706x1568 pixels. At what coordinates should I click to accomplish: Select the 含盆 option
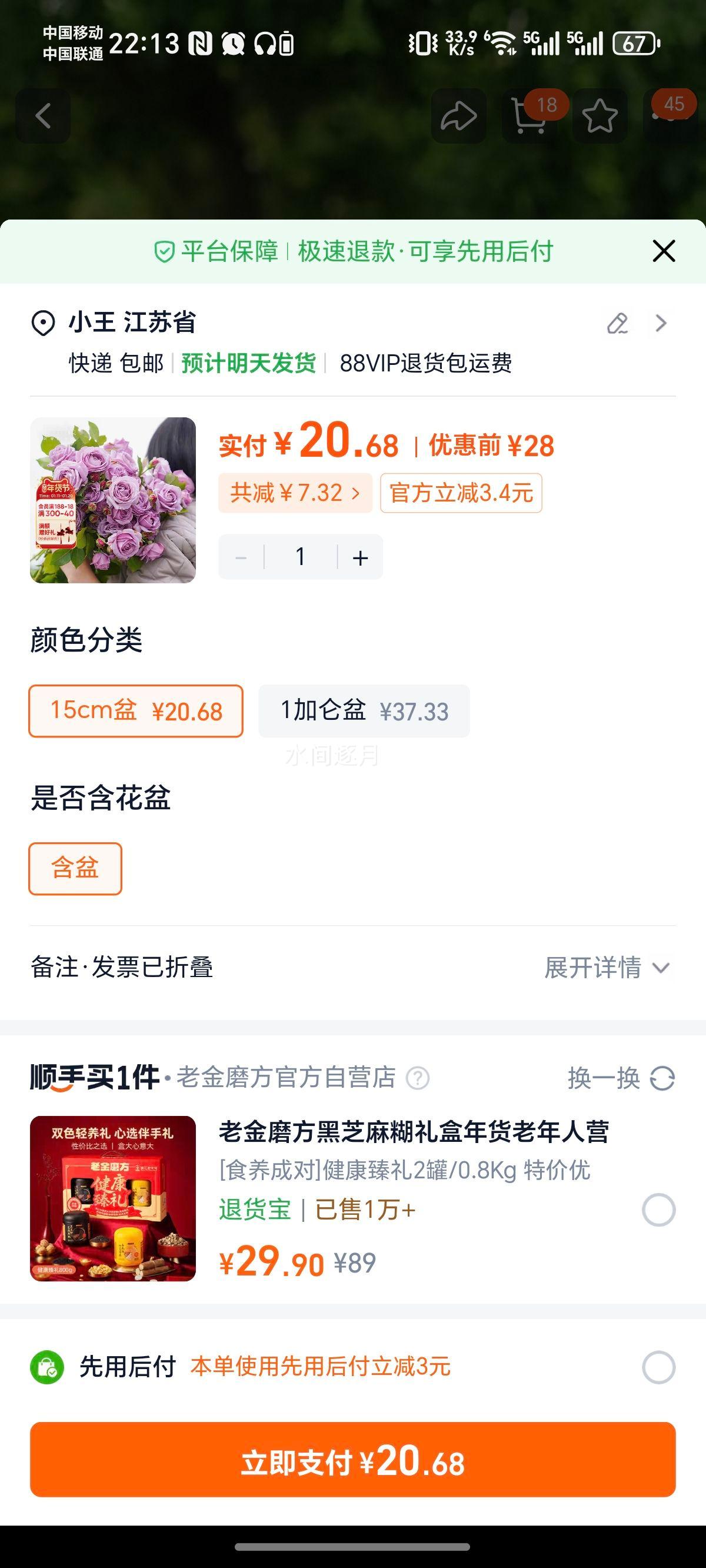(x=75, y=869)
